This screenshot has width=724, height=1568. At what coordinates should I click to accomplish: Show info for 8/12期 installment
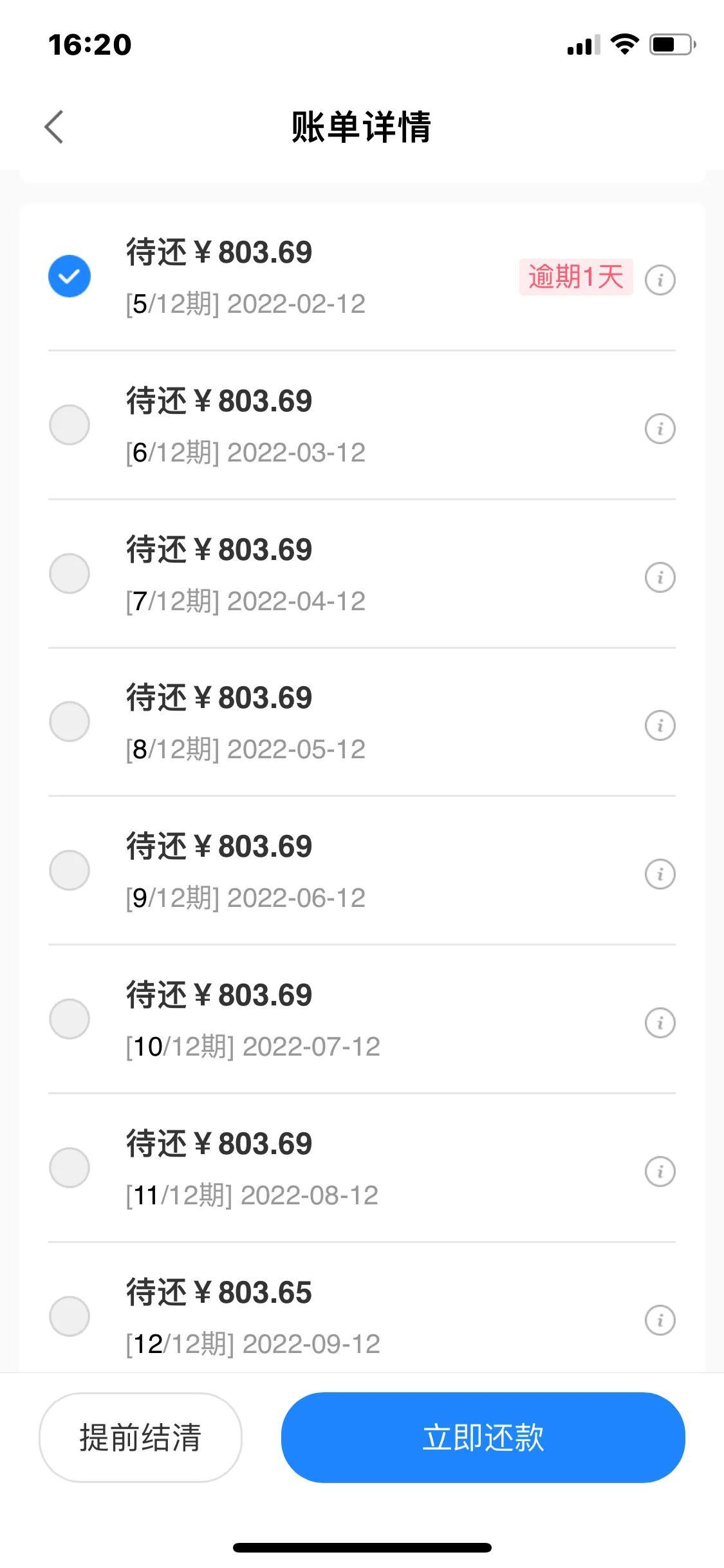(660, 725)
